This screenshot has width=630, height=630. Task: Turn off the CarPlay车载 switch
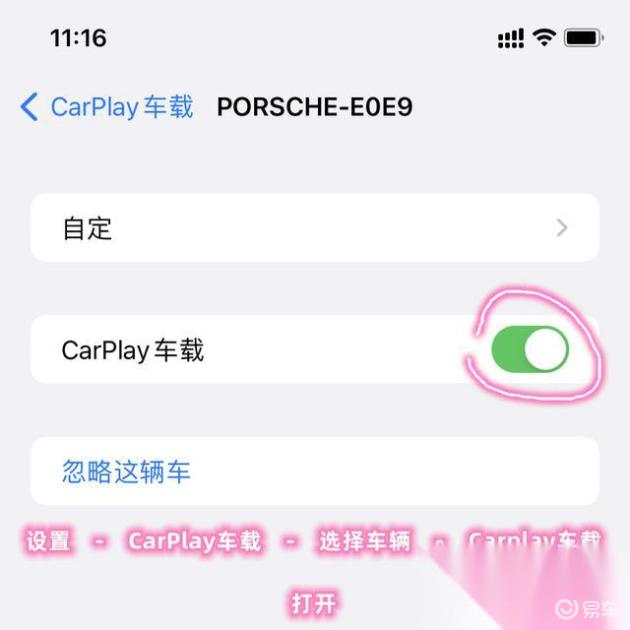(529, 350)
